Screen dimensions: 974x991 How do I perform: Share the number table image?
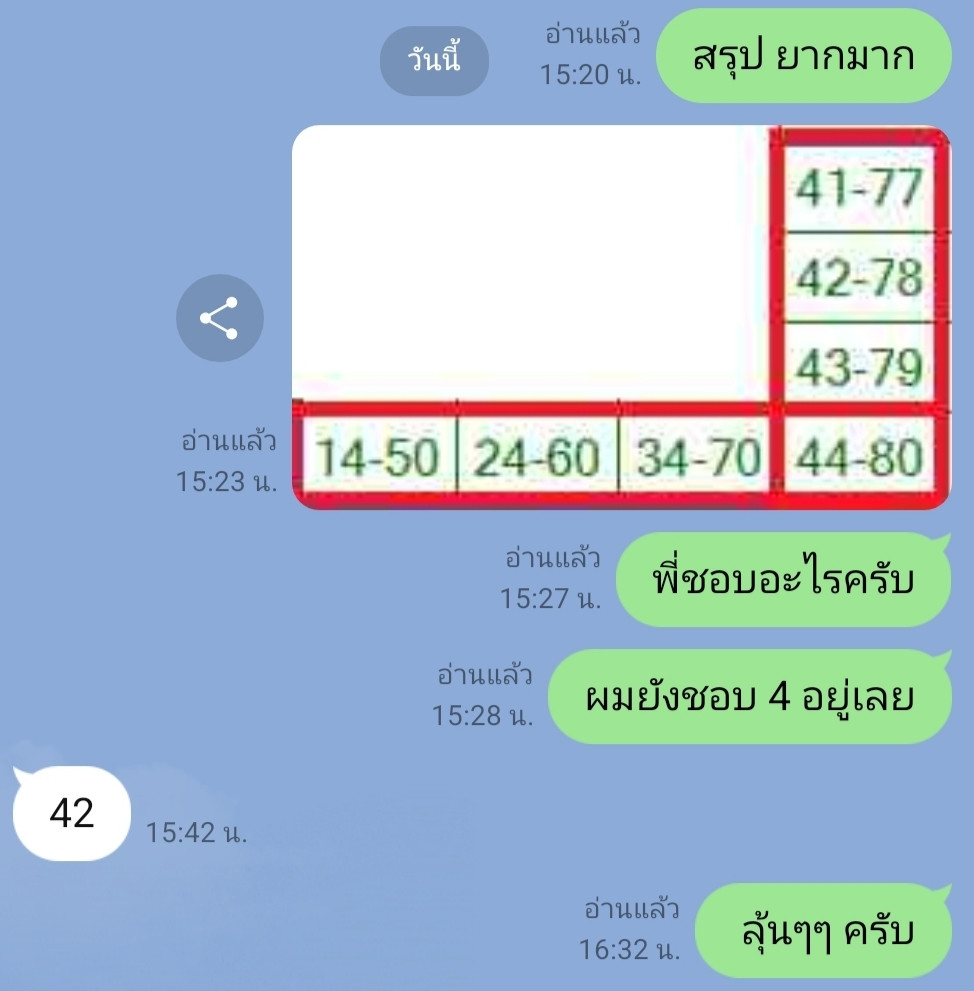coord(219,318)
